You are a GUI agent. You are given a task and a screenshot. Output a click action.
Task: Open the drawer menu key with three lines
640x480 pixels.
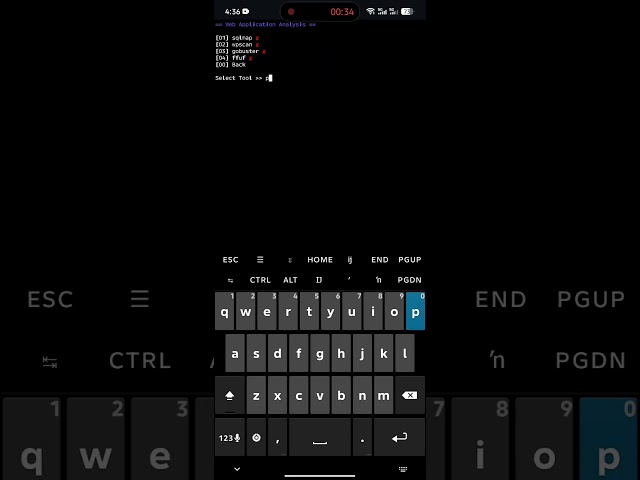(x=260, y=260)
